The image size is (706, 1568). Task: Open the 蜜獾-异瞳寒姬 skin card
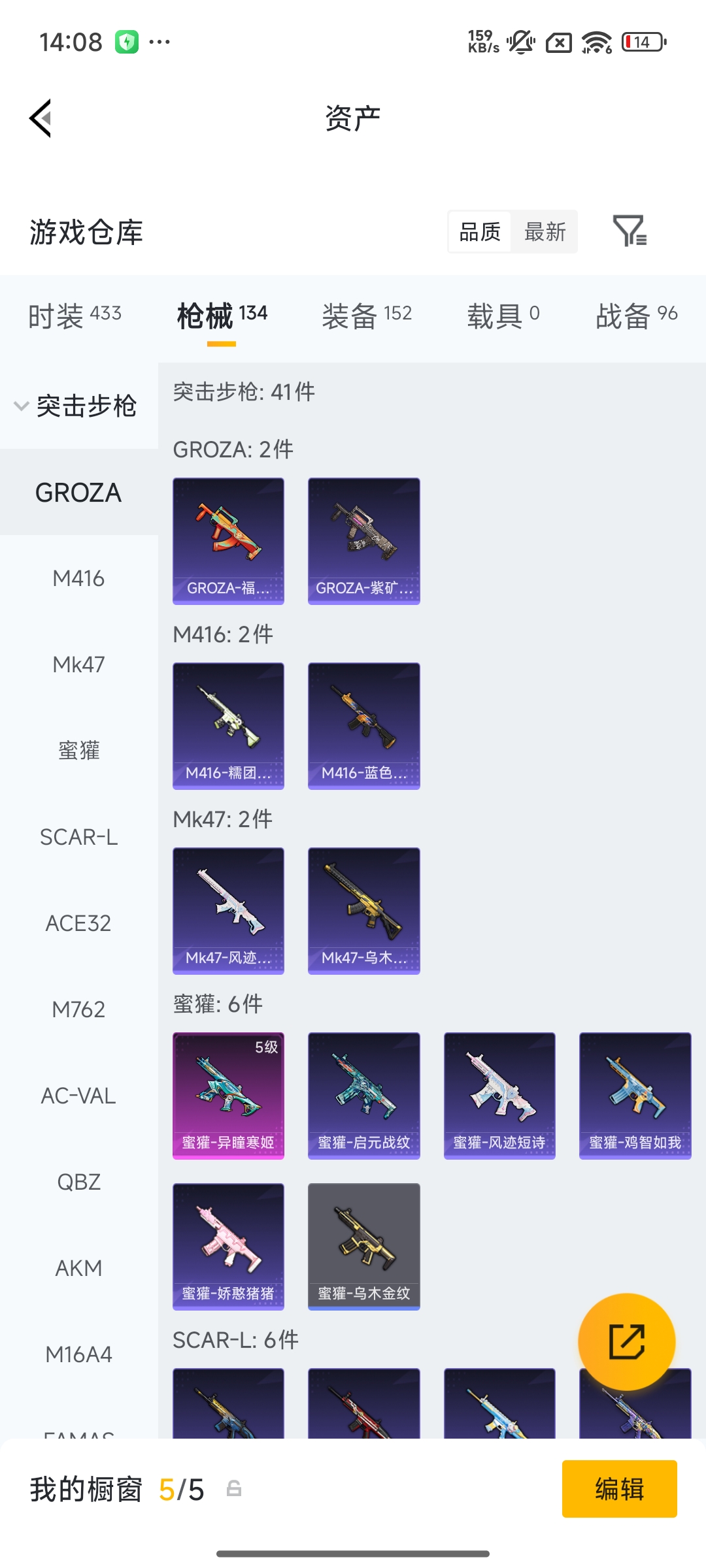(228, 1095)
